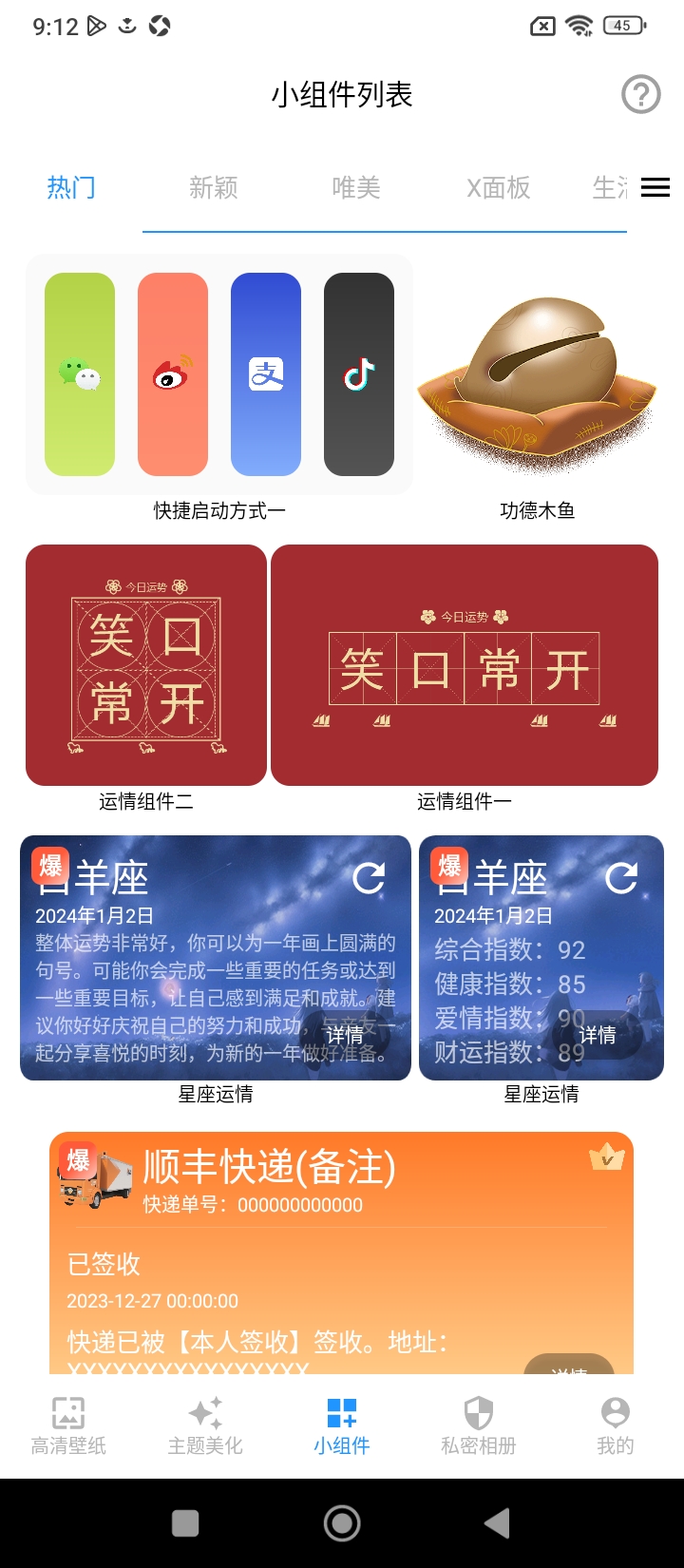Go to the 高清壁纸 tab
Screen dimensions: 684x1568
click(68, 1425)
